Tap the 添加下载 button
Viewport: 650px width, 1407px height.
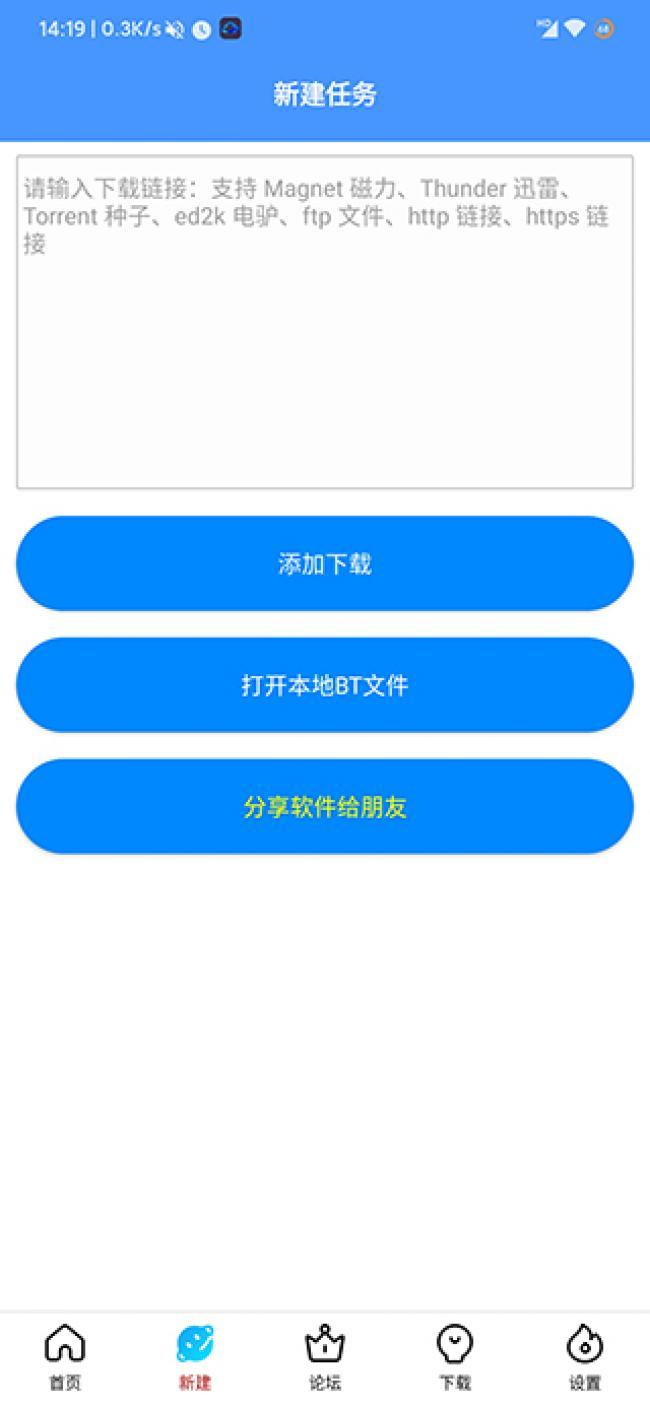[x=324, y=564]
